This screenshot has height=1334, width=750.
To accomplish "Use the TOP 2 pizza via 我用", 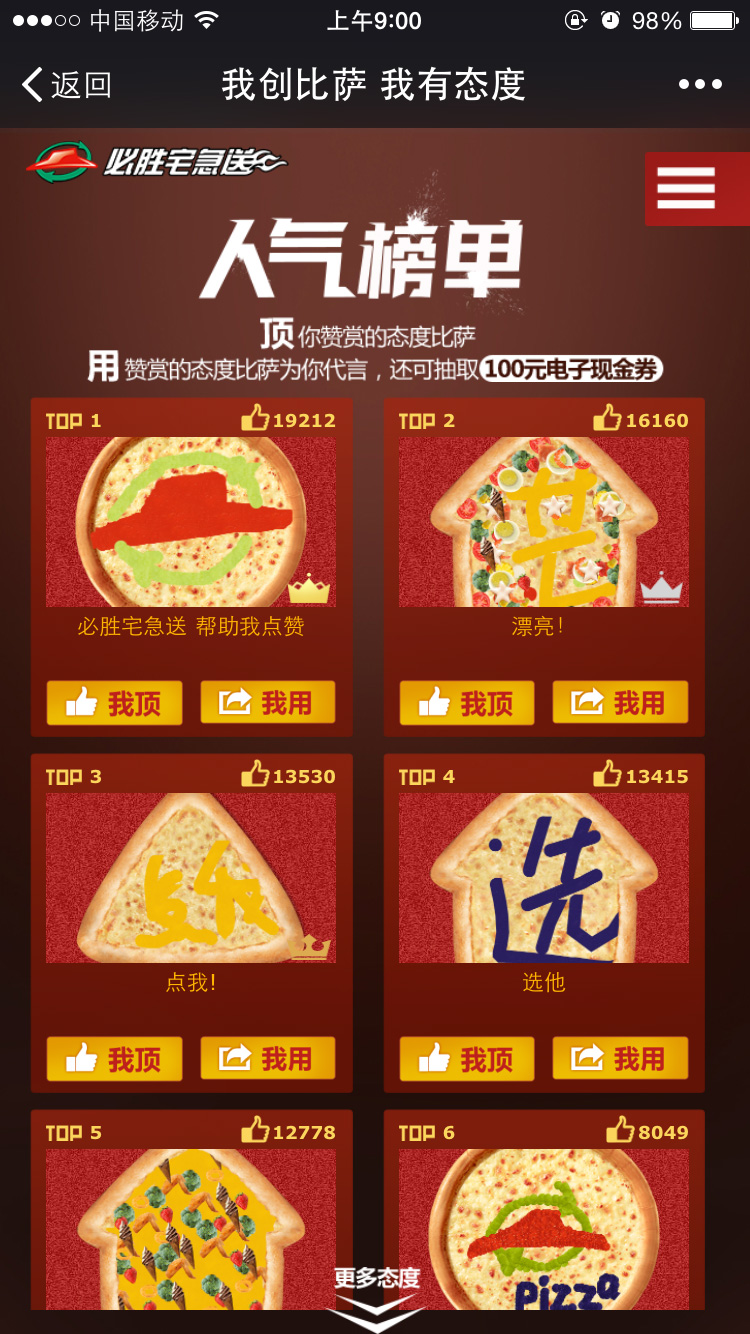I will (x=620, y=703).
